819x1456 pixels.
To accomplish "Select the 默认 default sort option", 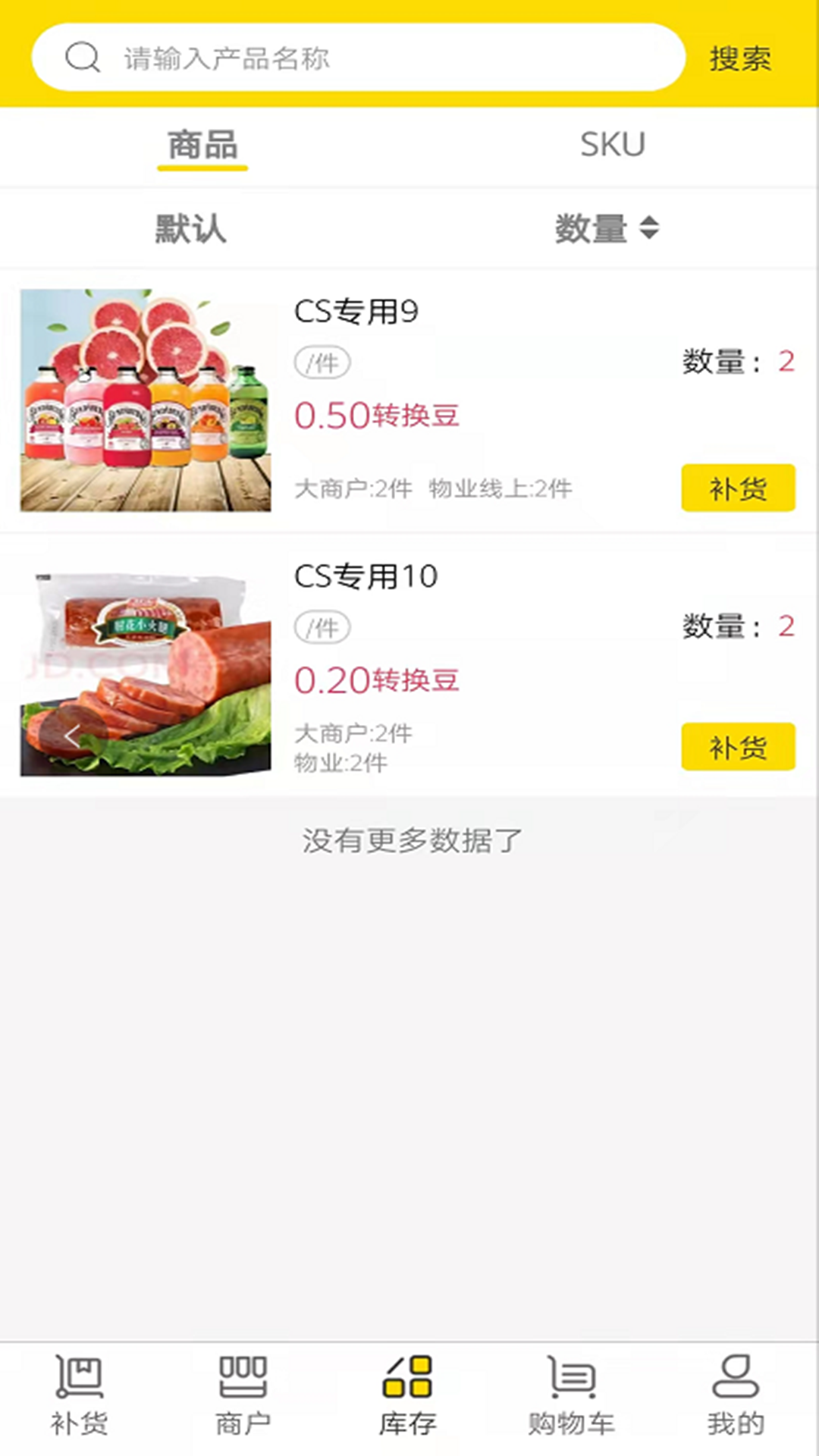I will [190, 228].
